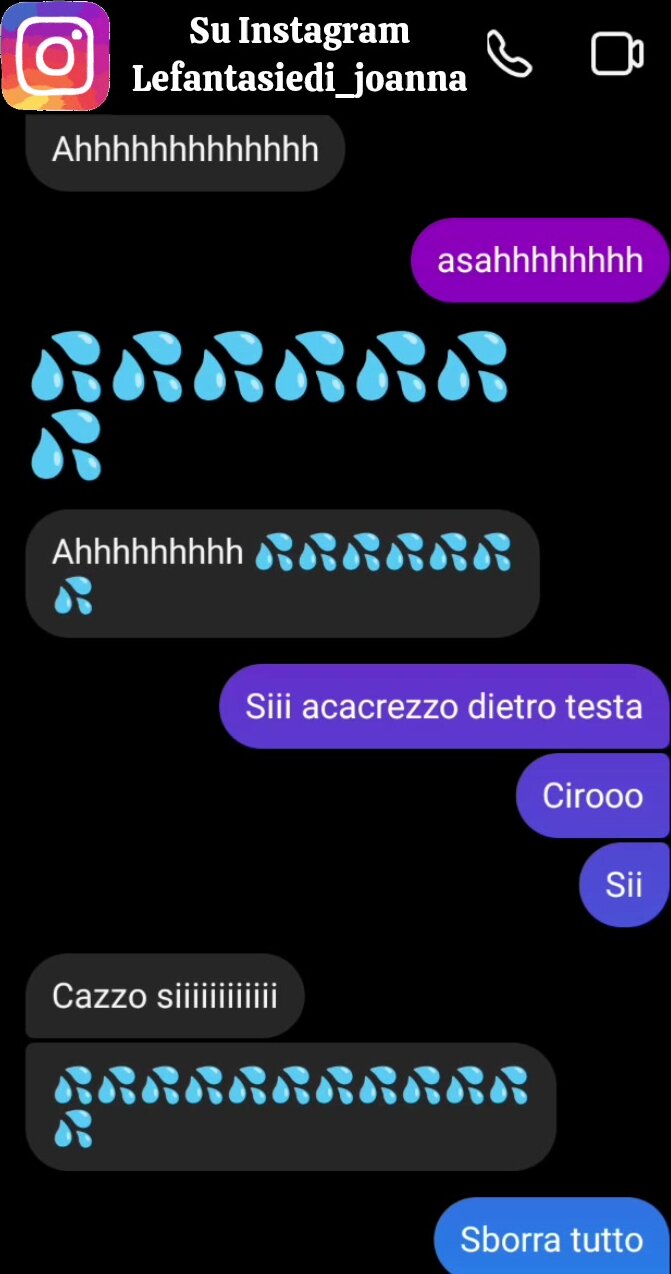Viewport: 671px width, 1274px height.
Task: Start an audio call from the phone icon
Action: click(510, 53)
